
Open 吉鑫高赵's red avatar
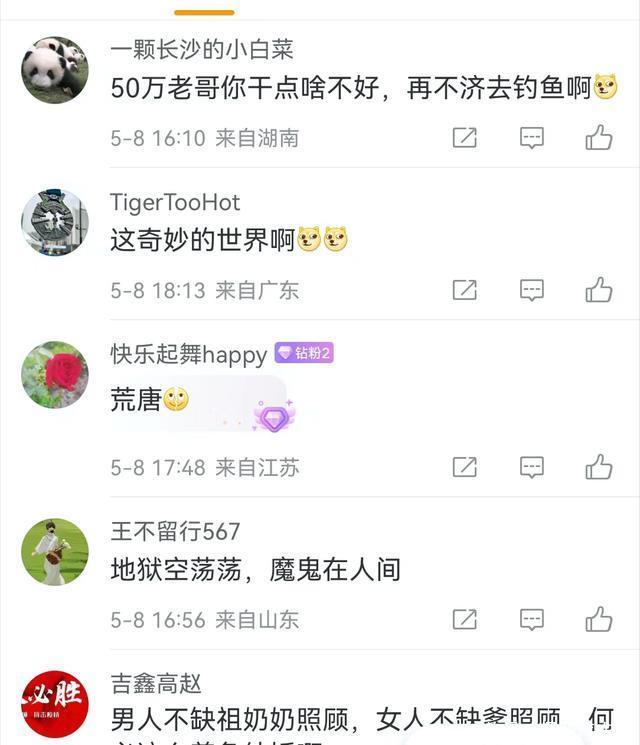point(55,704)
